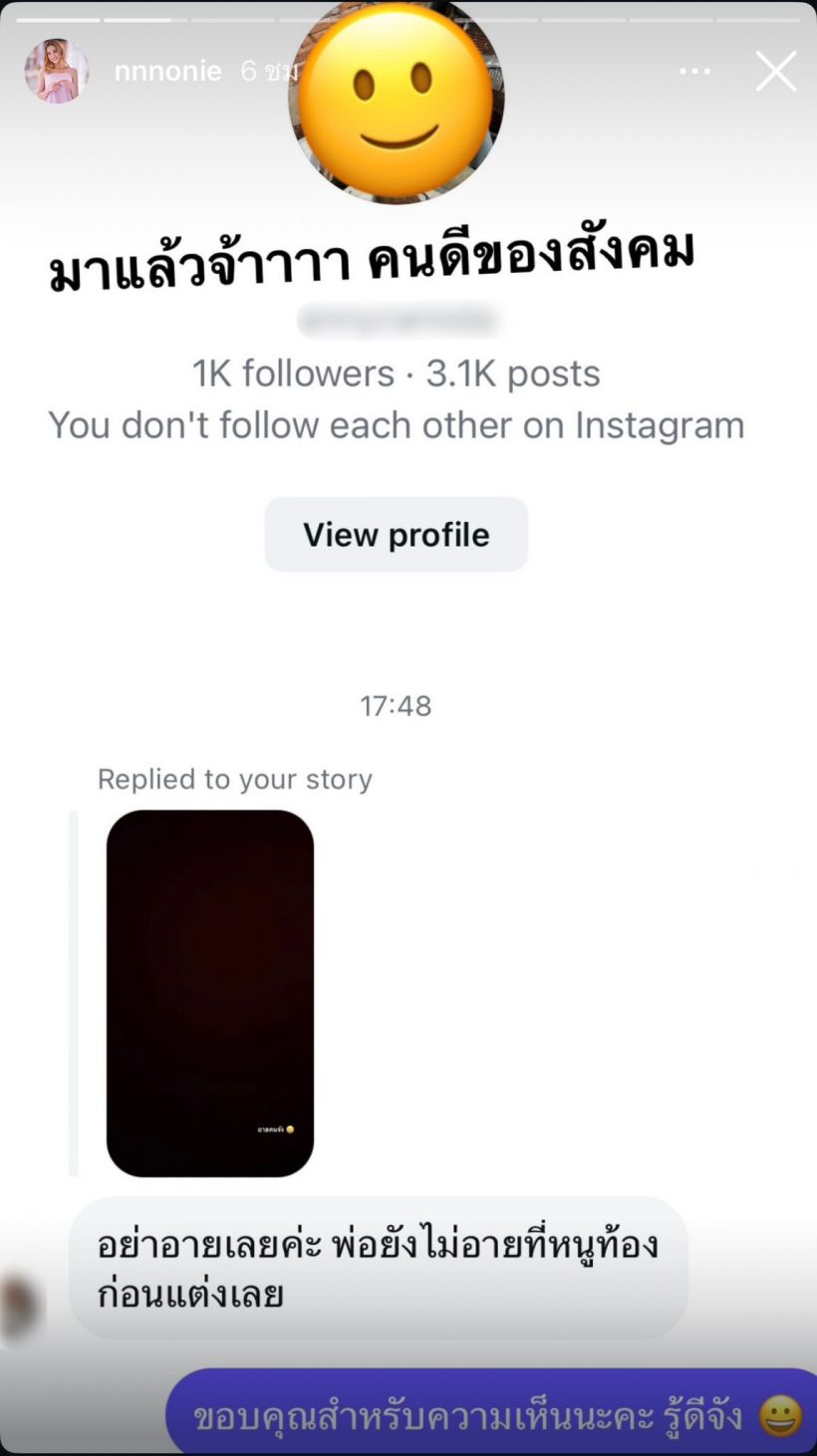
Task: Close the story viewer
Action: (775, 72)
